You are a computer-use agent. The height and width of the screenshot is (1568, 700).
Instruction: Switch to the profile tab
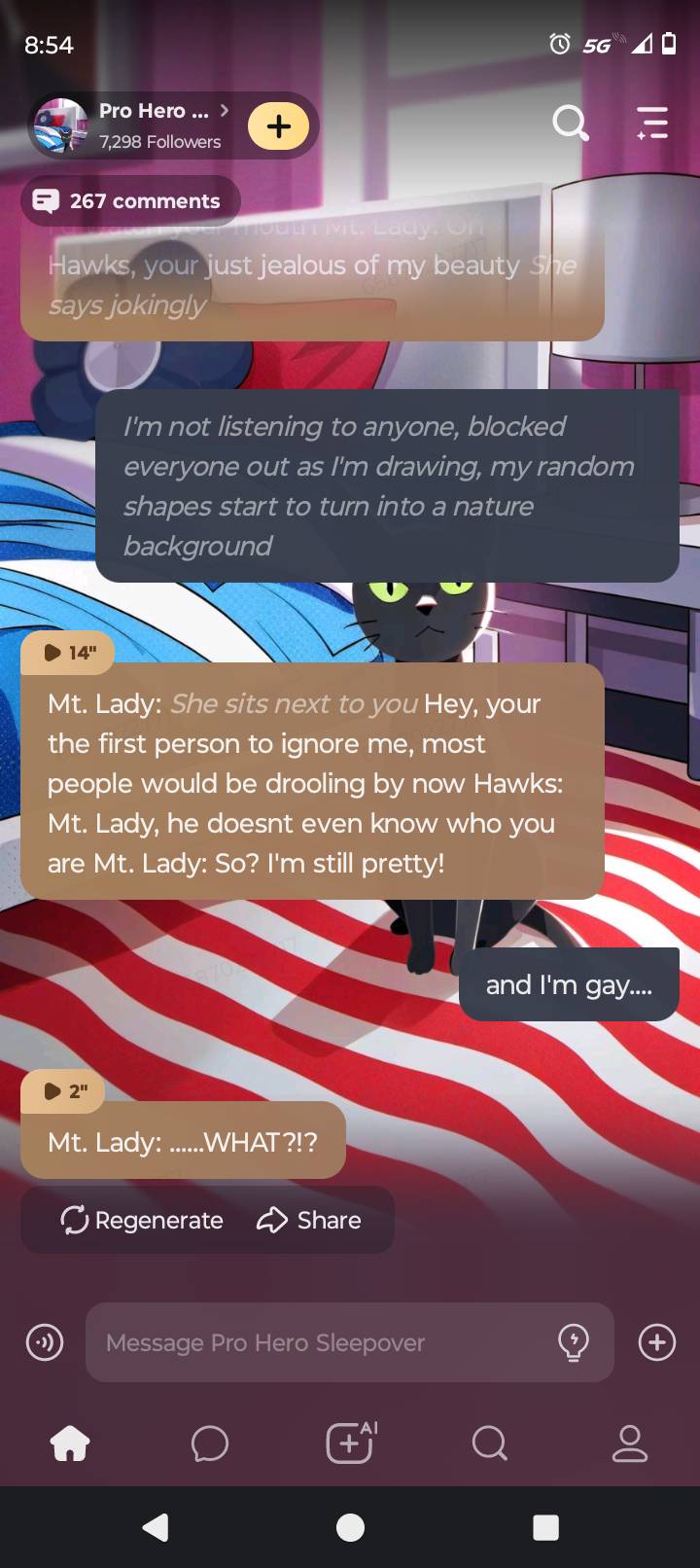[630, 1443]
